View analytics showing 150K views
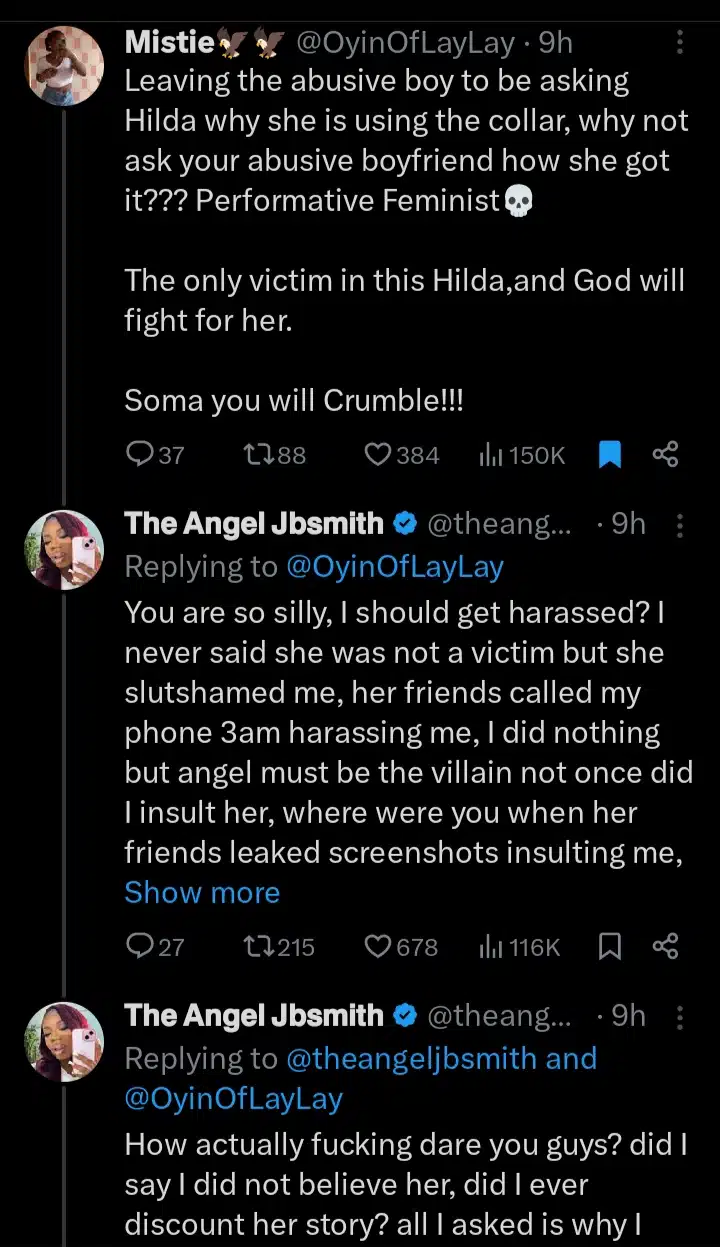Viewport: 720px width, 1247px height. [523, 455]
